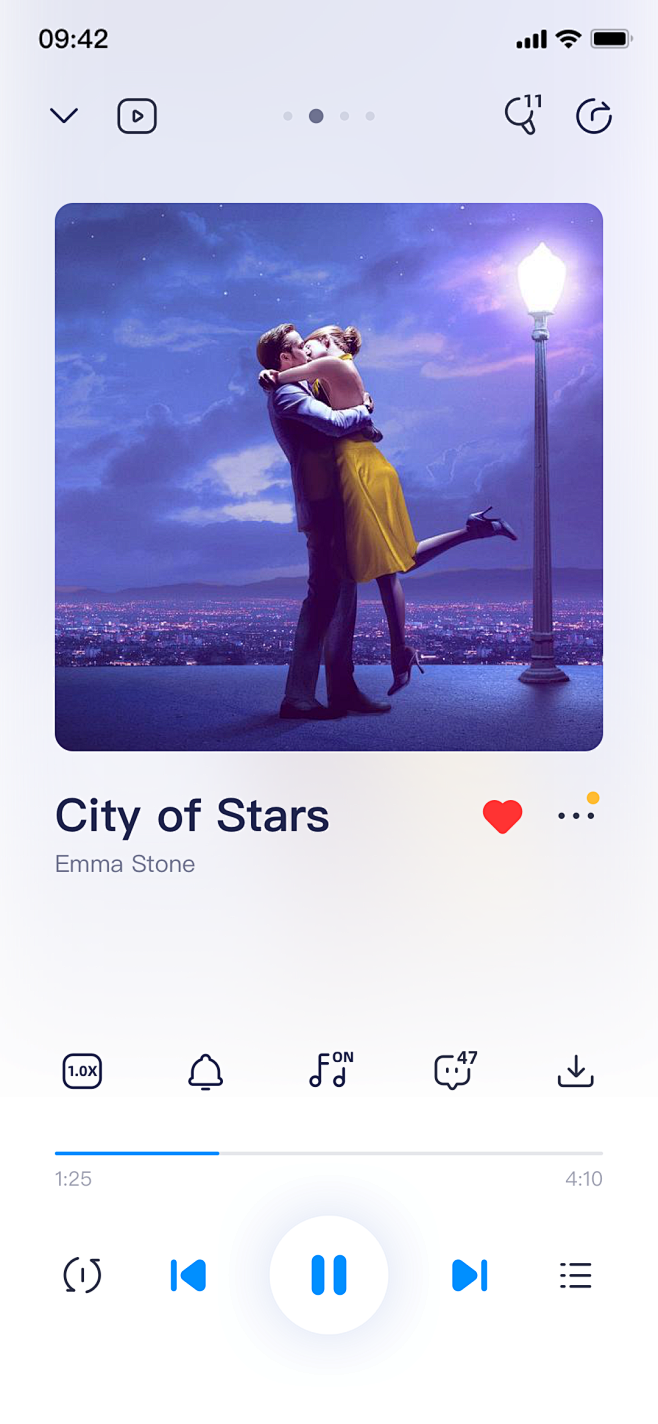
Task: Set a ringtone with the bell icon
Action: (205, 1071)
